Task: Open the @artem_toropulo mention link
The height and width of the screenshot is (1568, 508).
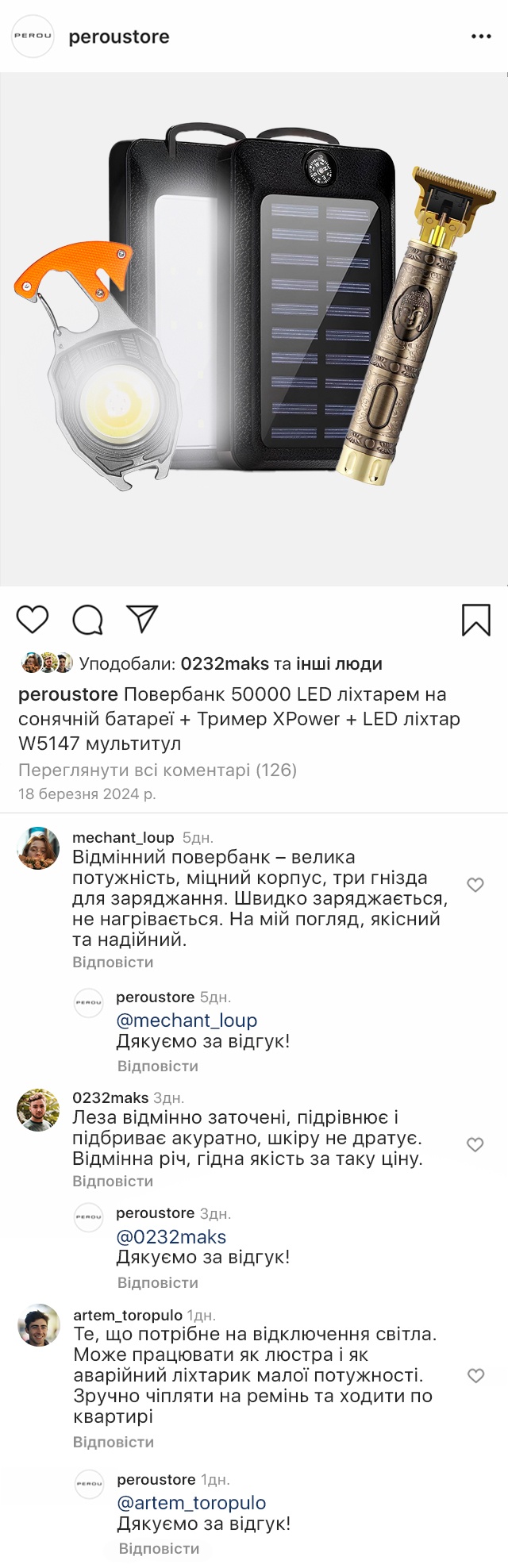Action: tap(191, 1503)
